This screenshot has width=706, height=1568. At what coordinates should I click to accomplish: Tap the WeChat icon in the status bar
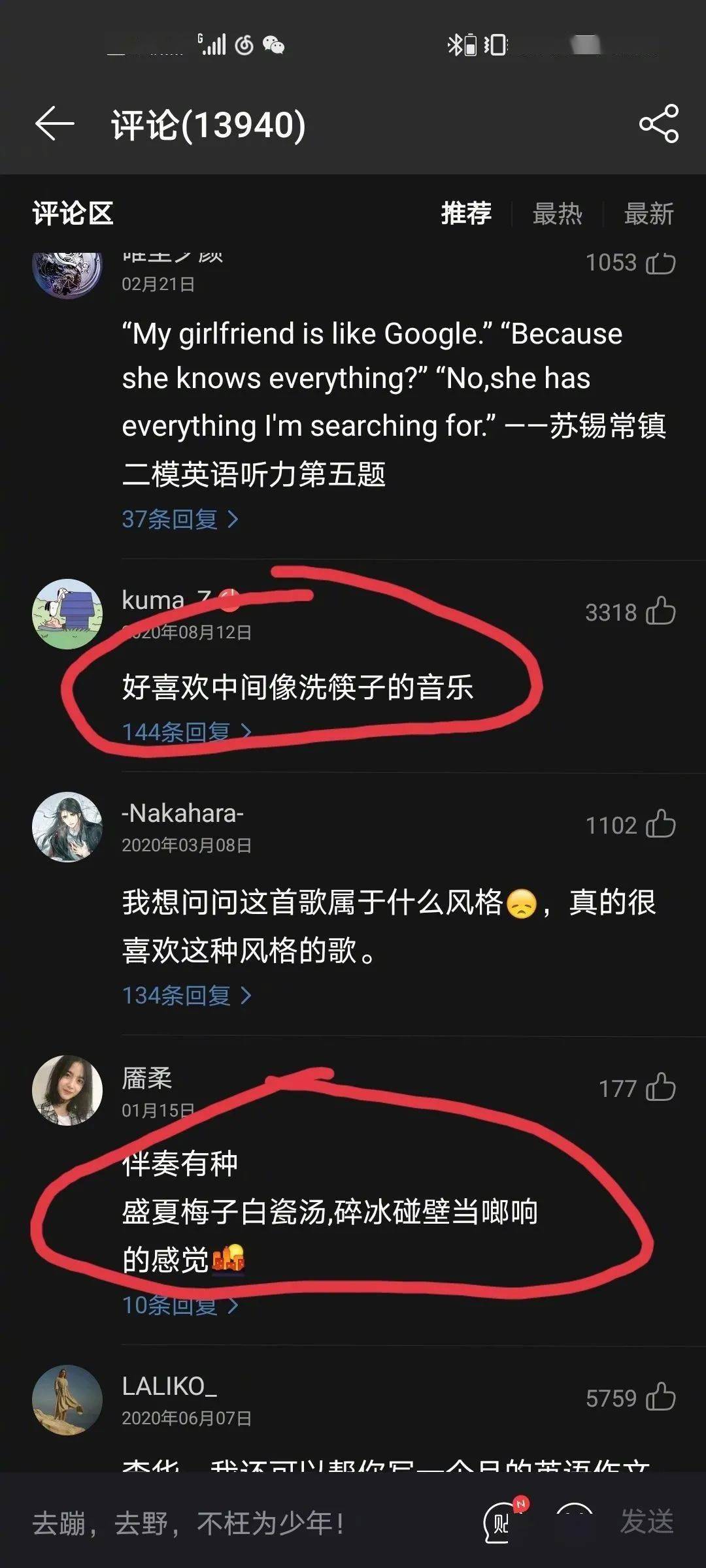point(275,46)
